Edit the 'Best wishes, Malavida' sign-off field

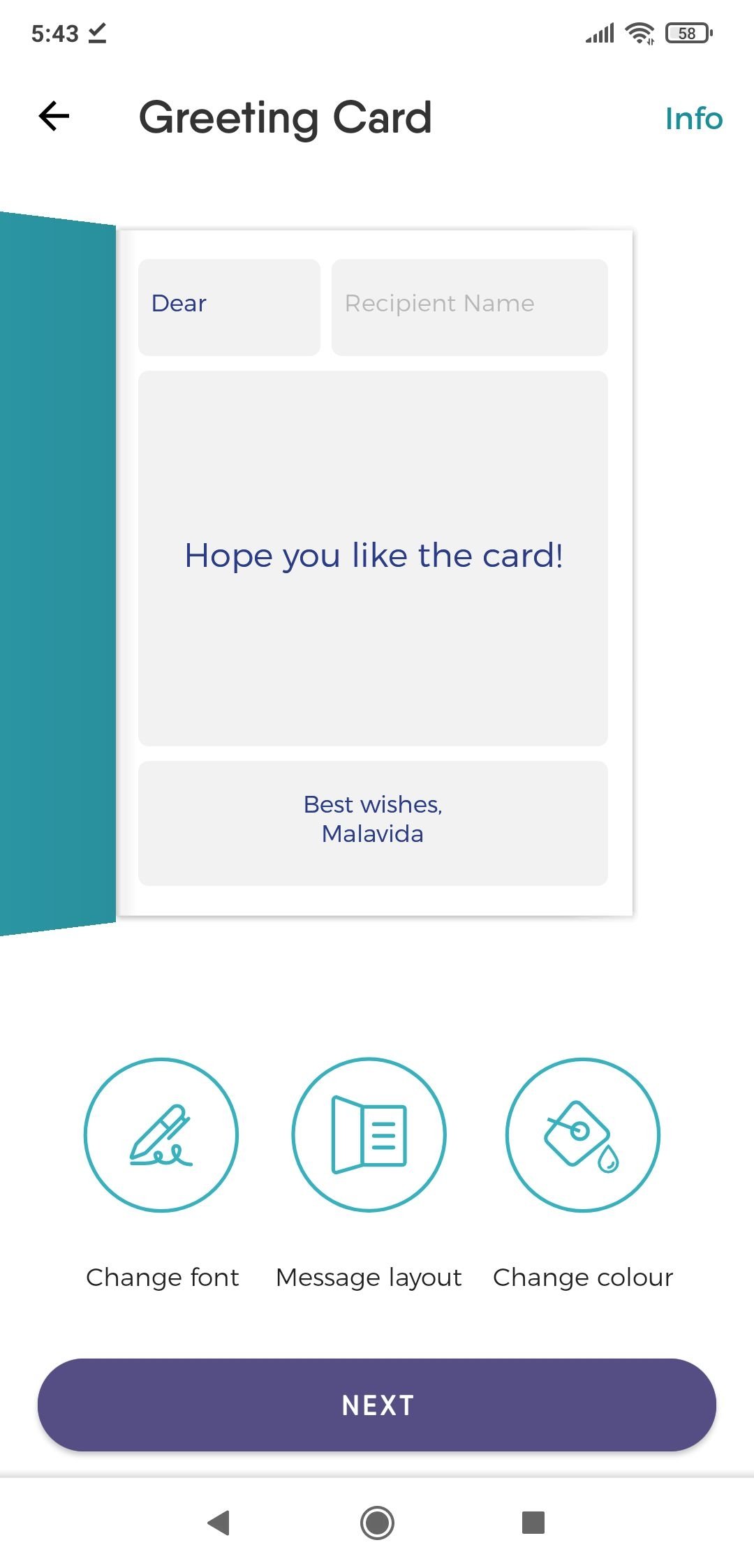click(373, 823)
